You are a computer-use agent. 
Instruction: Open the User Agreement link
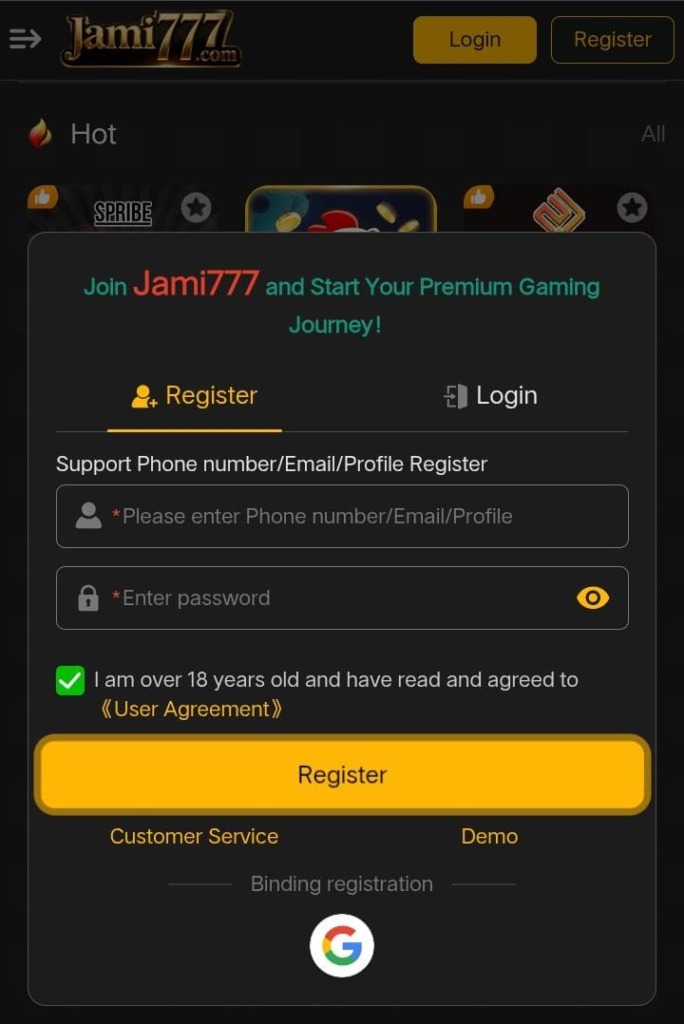(x=191, y=709)
